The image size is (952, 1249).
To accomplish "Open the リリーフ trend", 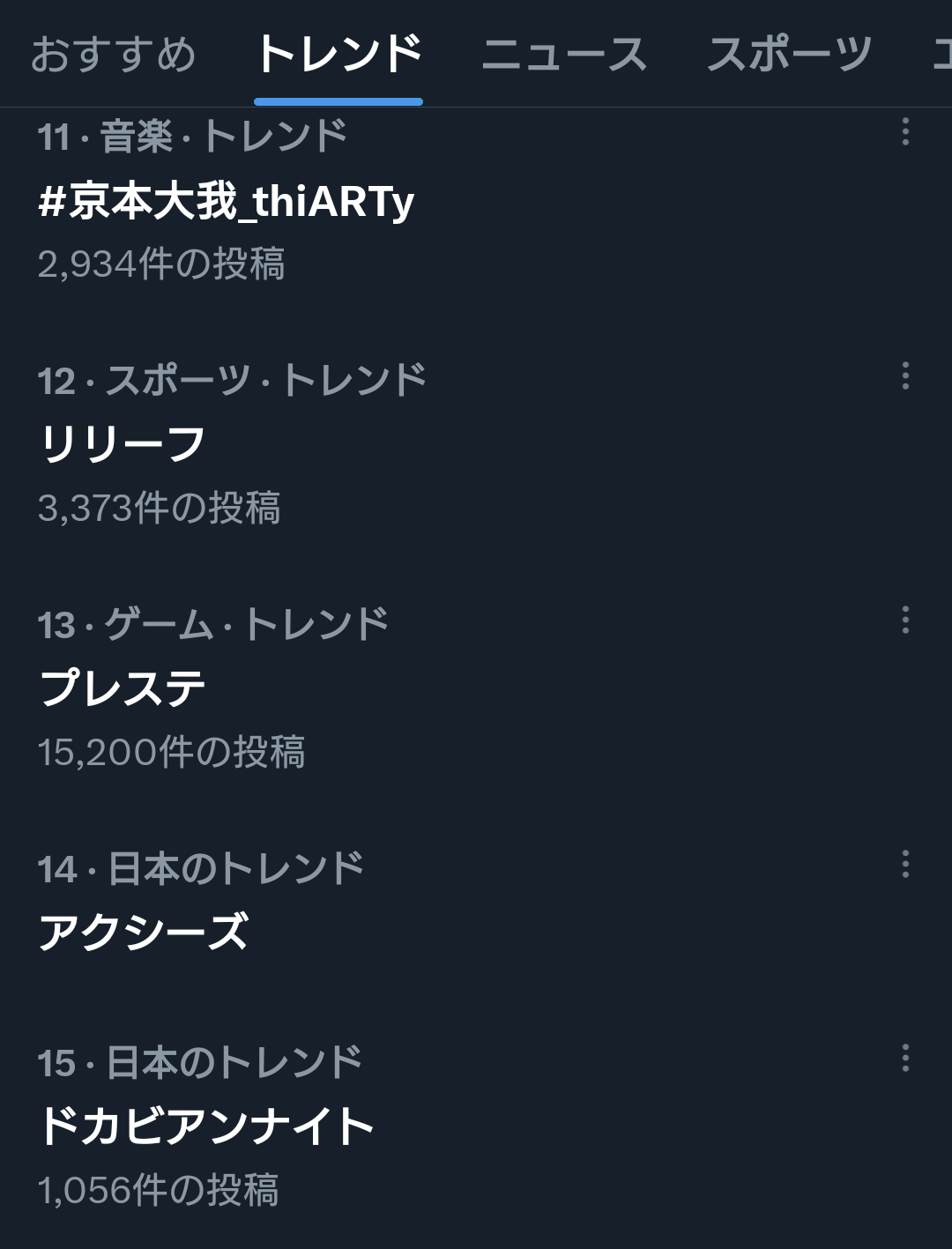I will 123,444.
